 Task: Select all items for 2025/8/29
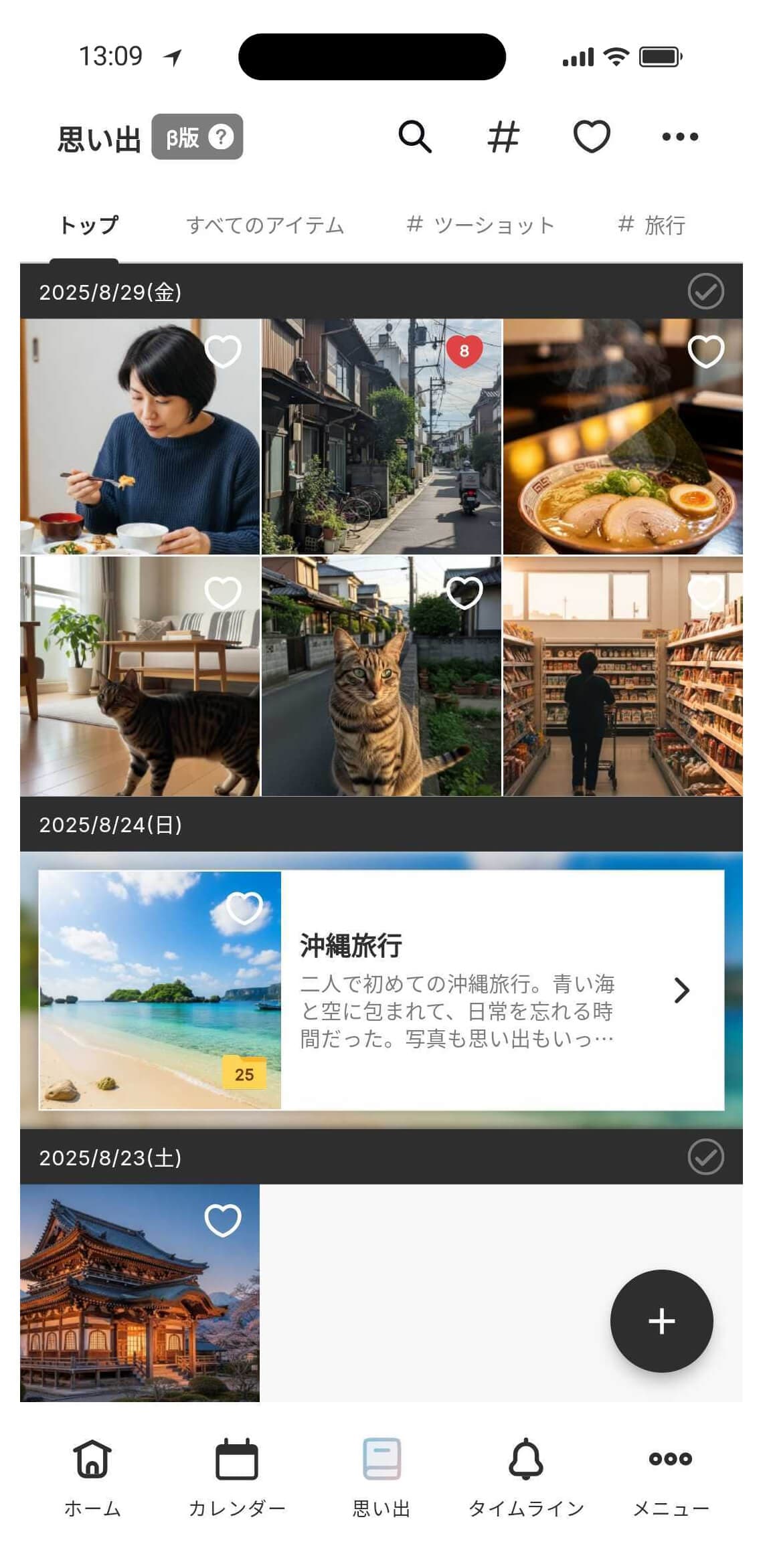point(705,291)
